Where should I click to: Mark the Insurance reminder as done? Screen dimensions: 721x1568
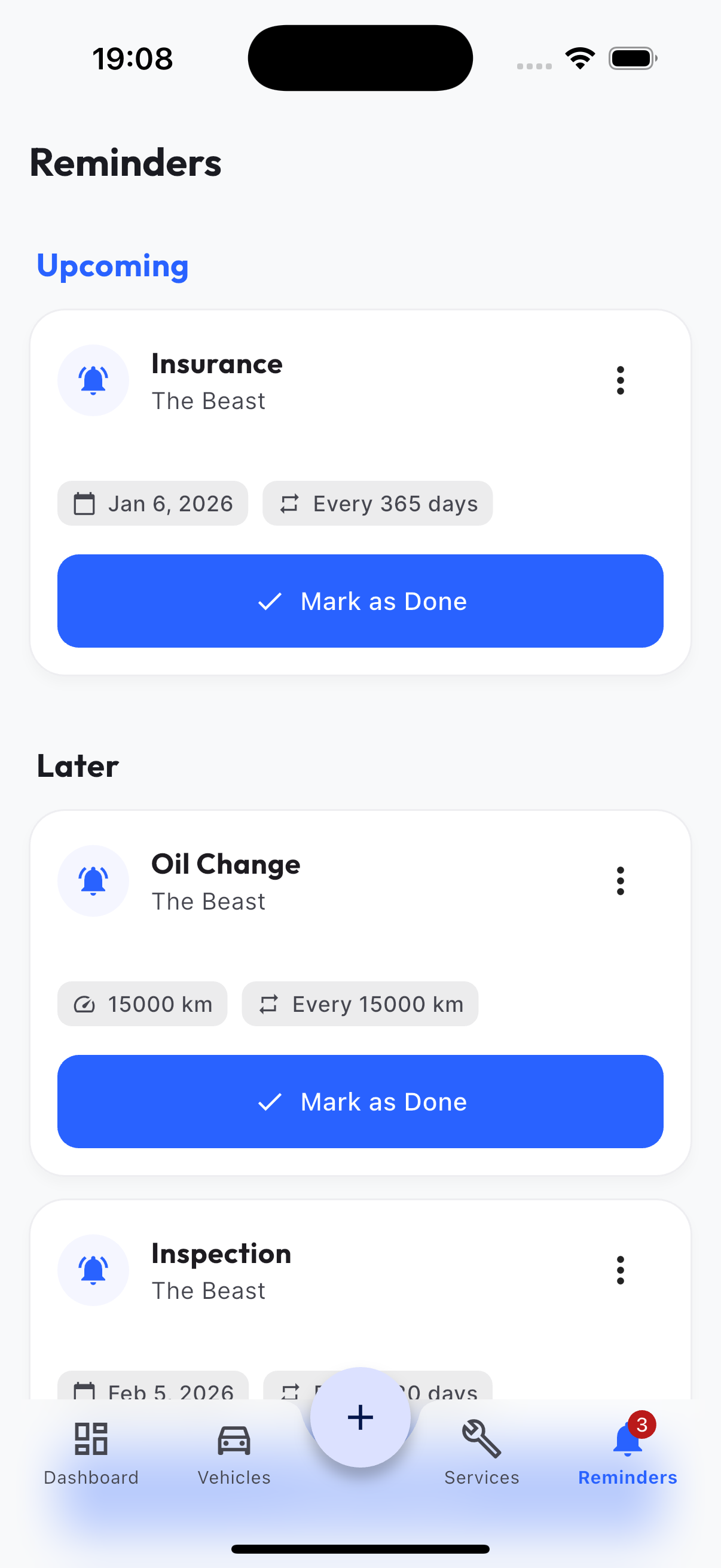360,601
